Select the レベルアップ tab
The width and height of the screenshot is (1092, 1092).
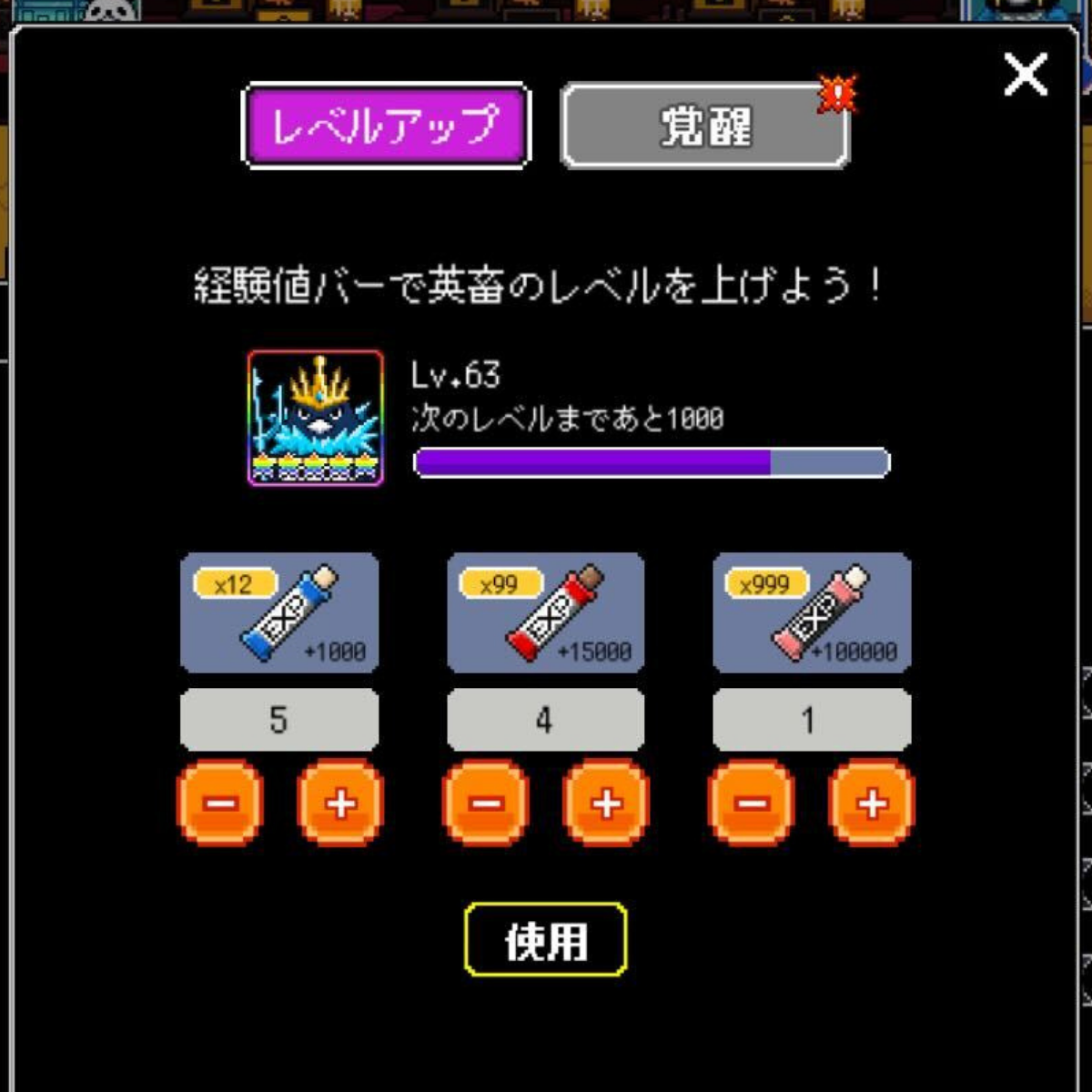point(385,126)
